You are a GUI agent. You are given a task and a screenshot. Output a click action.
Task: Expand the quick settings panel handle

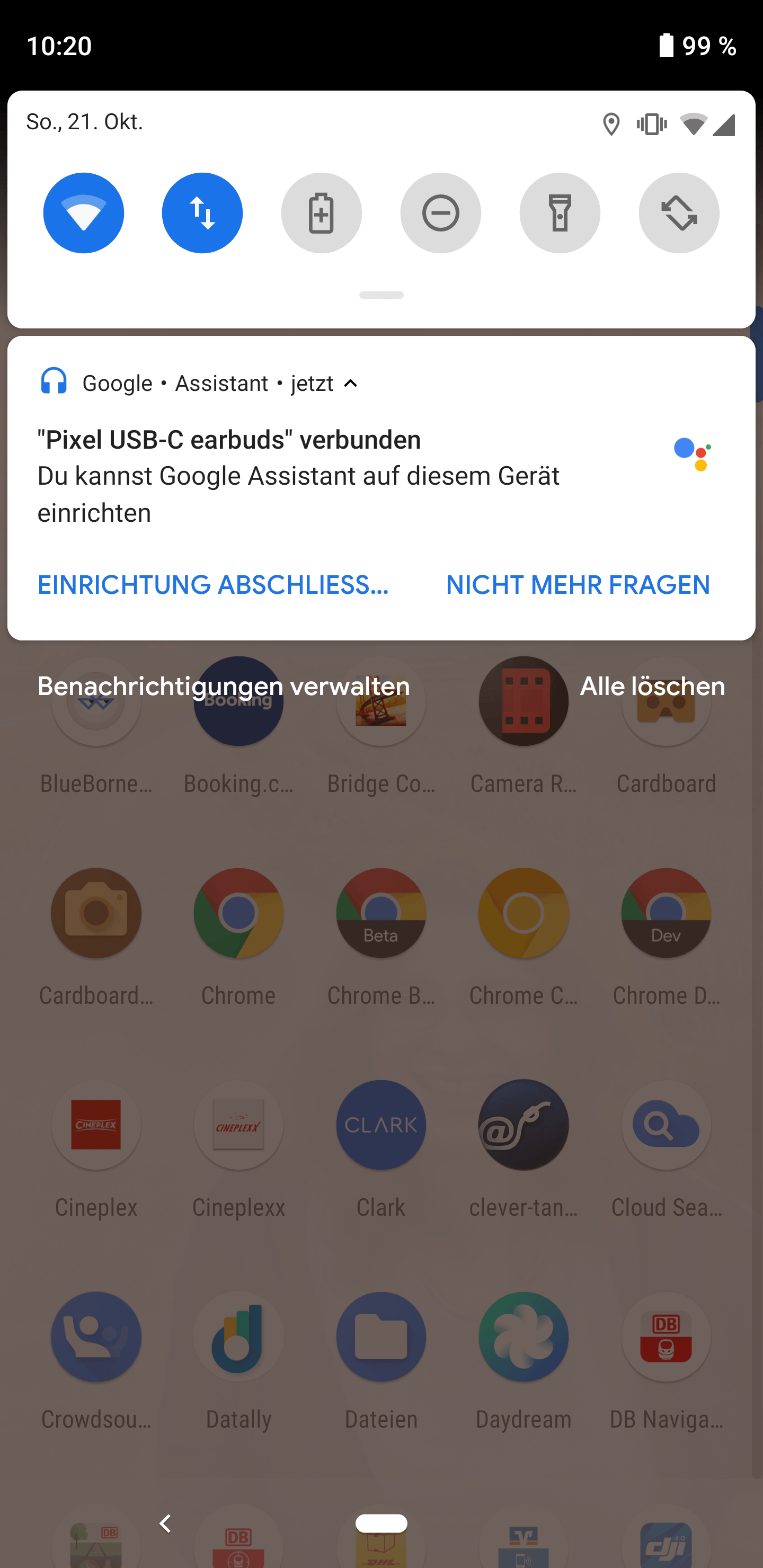tap(381, 295)
